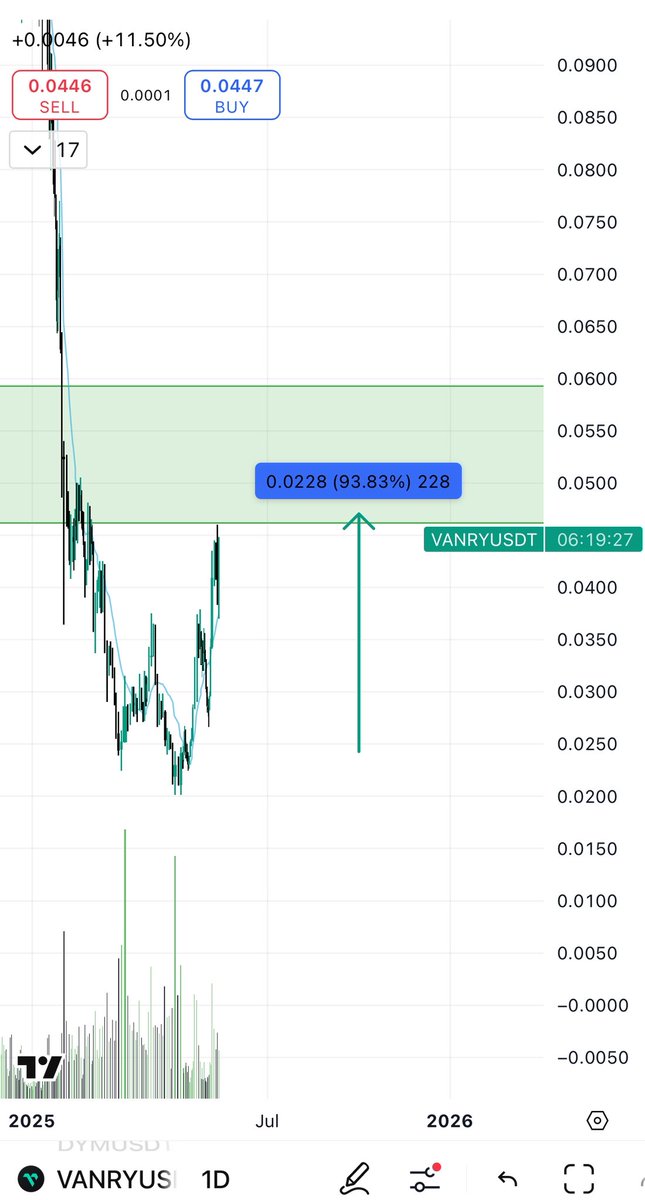Open the VANRYUSDT symbol search
Viewport: 645px width, 1200px height.
(98, 1177)
